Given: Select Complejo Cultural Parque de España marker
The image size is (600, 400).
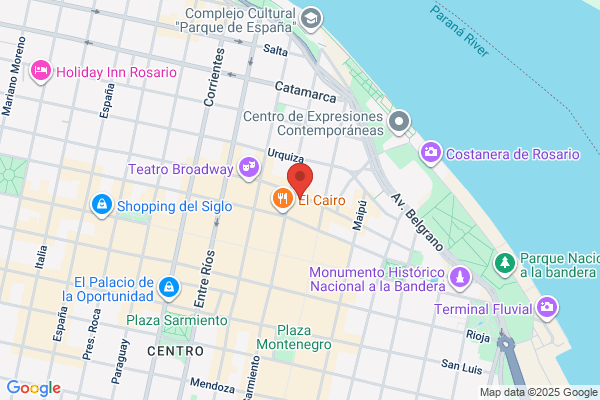Looking at the screenshot, I should pos(311,19).
